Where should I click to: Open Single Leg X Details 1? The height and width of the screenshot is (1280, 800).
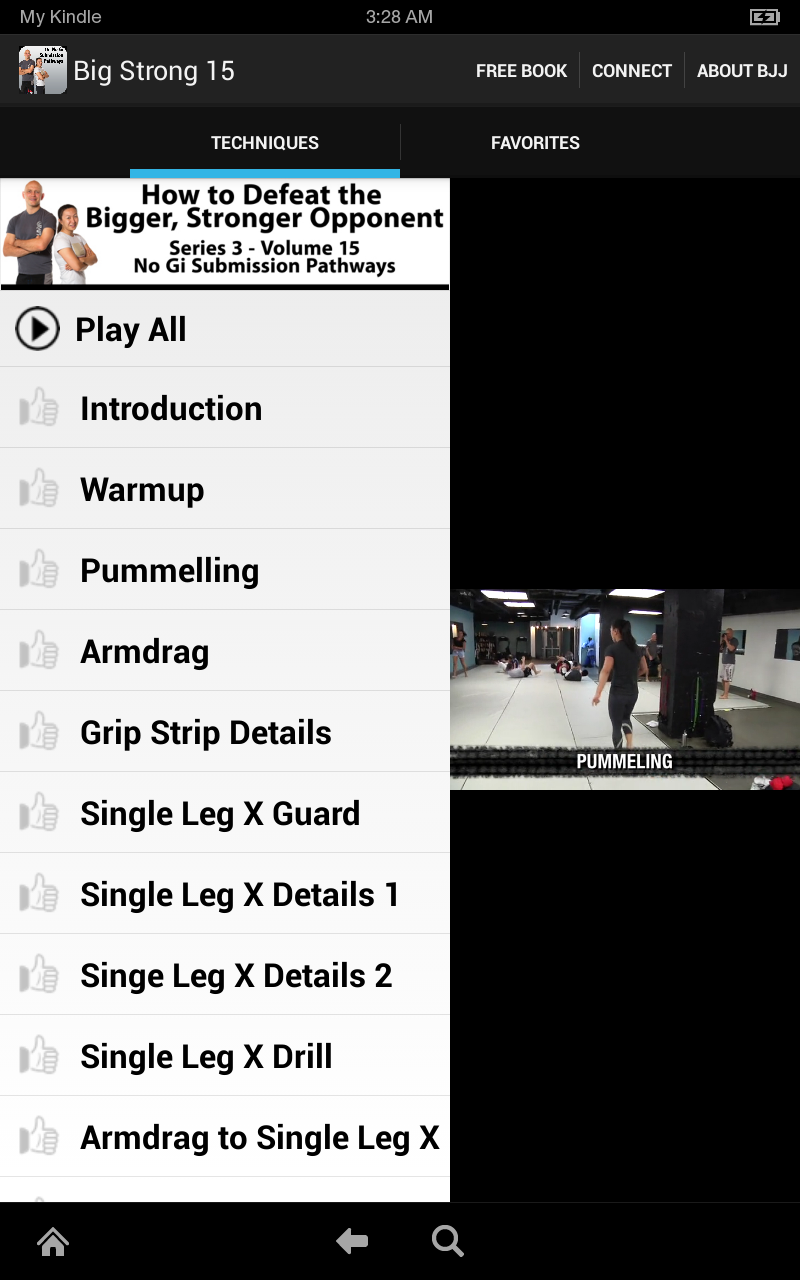[x=225, y=894]
